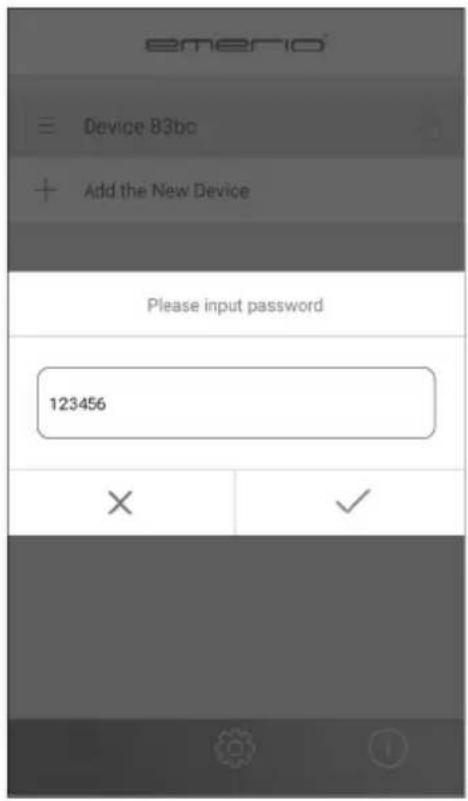The height and width of the screenshot is (801, 468).
Task: Tap the password field showing 123456
Action: [236, 403]
